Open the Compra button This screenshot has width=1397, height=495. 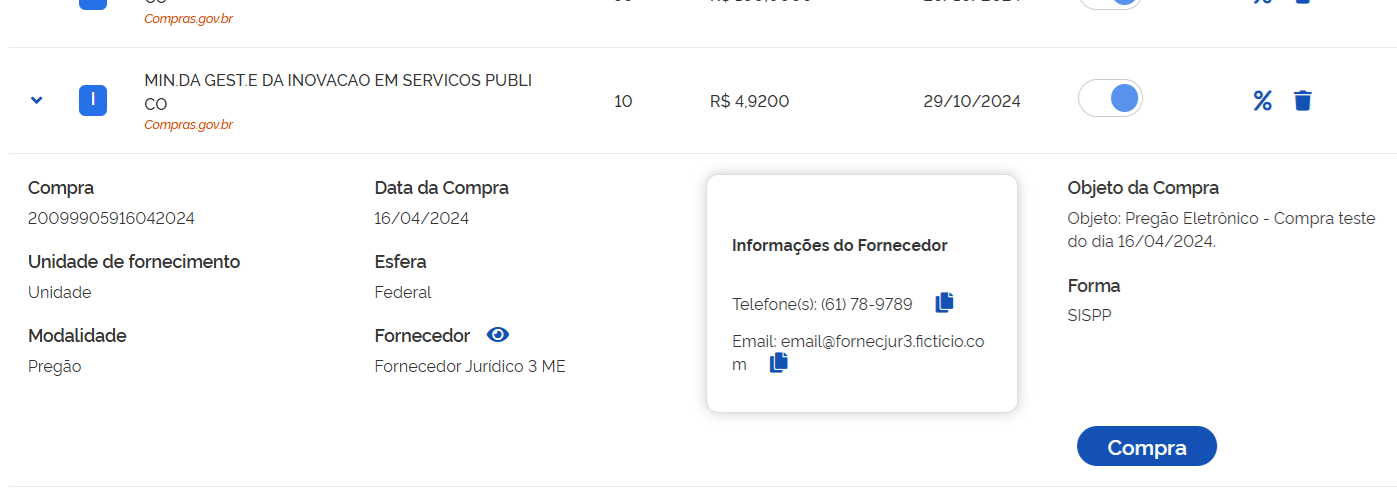(1146, 446)
